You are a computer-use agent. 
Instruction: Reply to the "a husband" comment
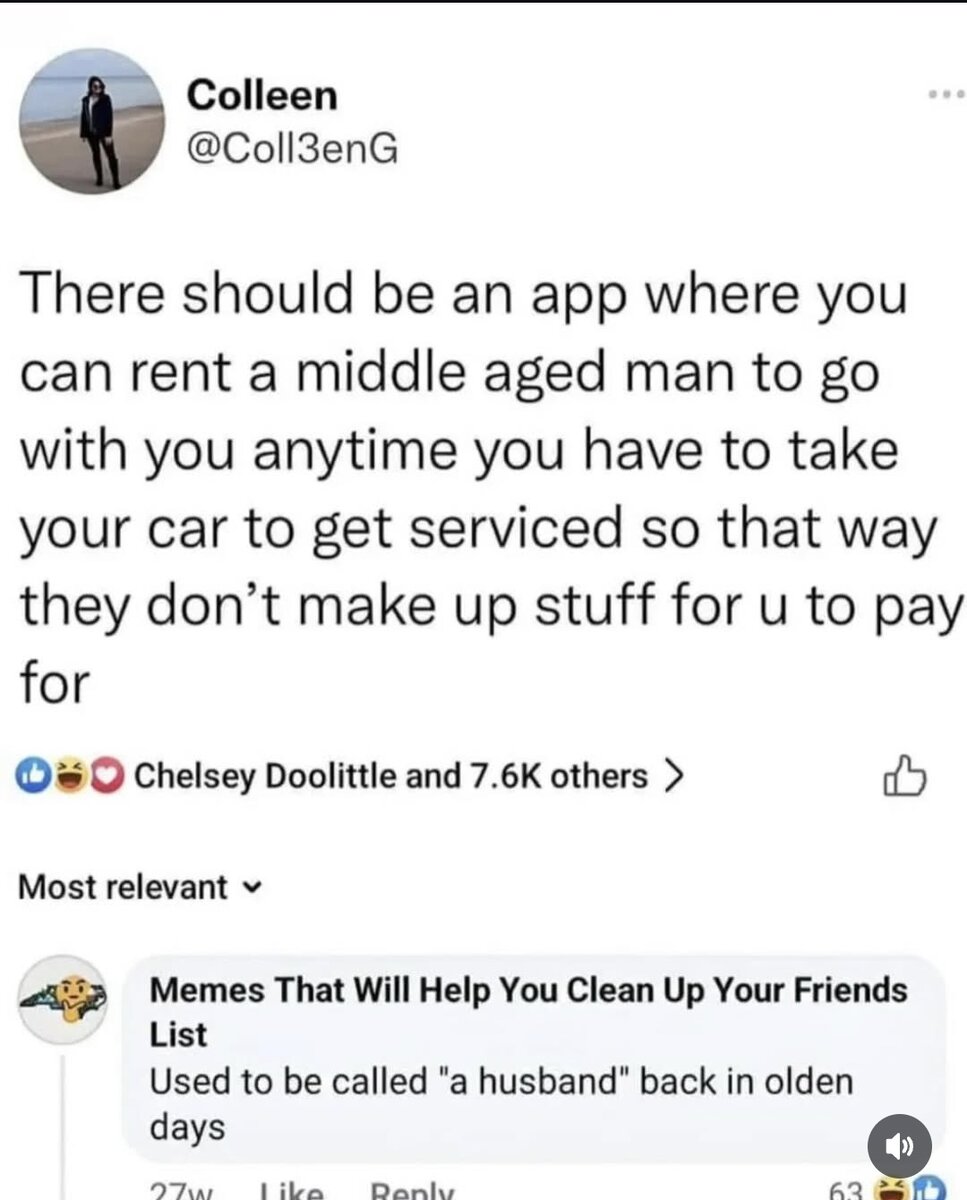pyautogui.click(x=411, y=1191)
